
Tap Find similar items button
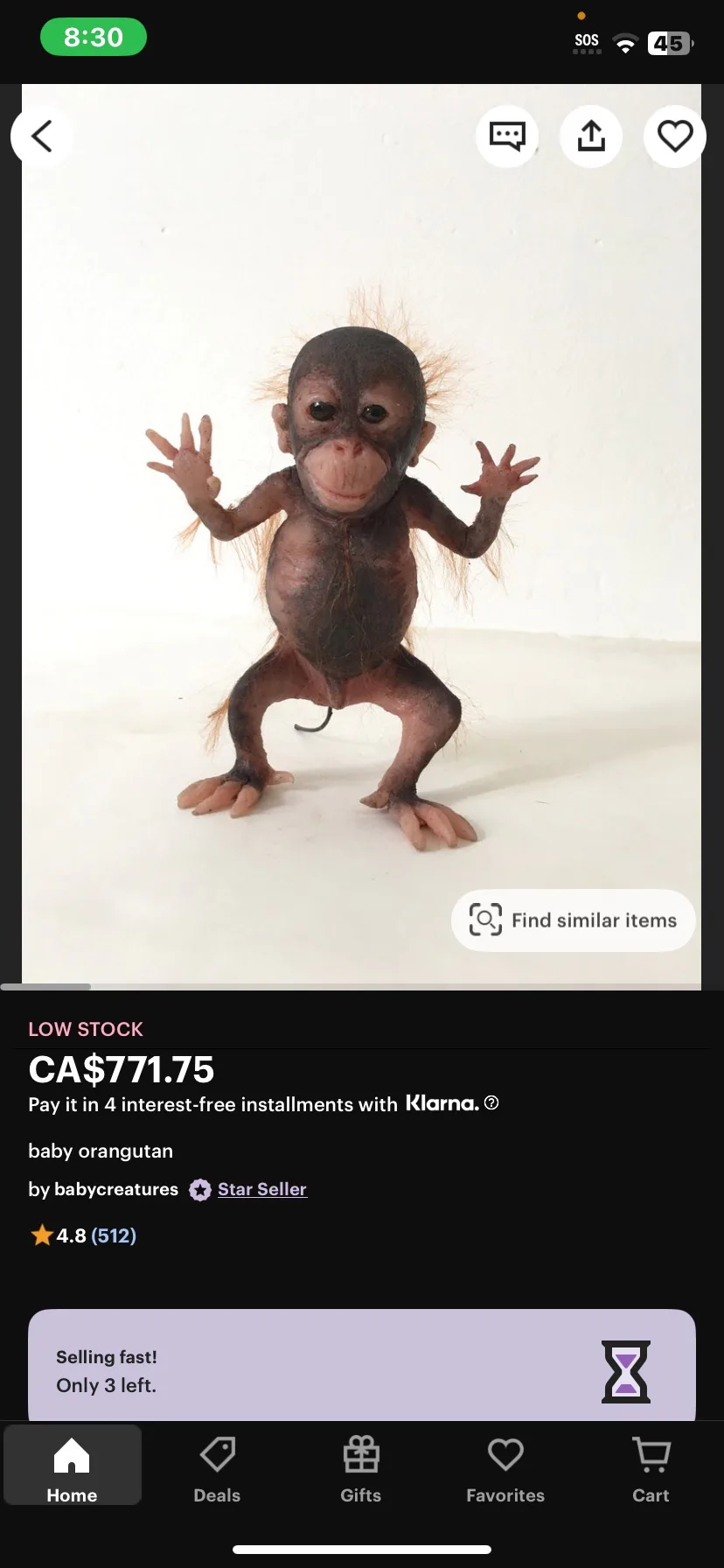click(574, 920)
